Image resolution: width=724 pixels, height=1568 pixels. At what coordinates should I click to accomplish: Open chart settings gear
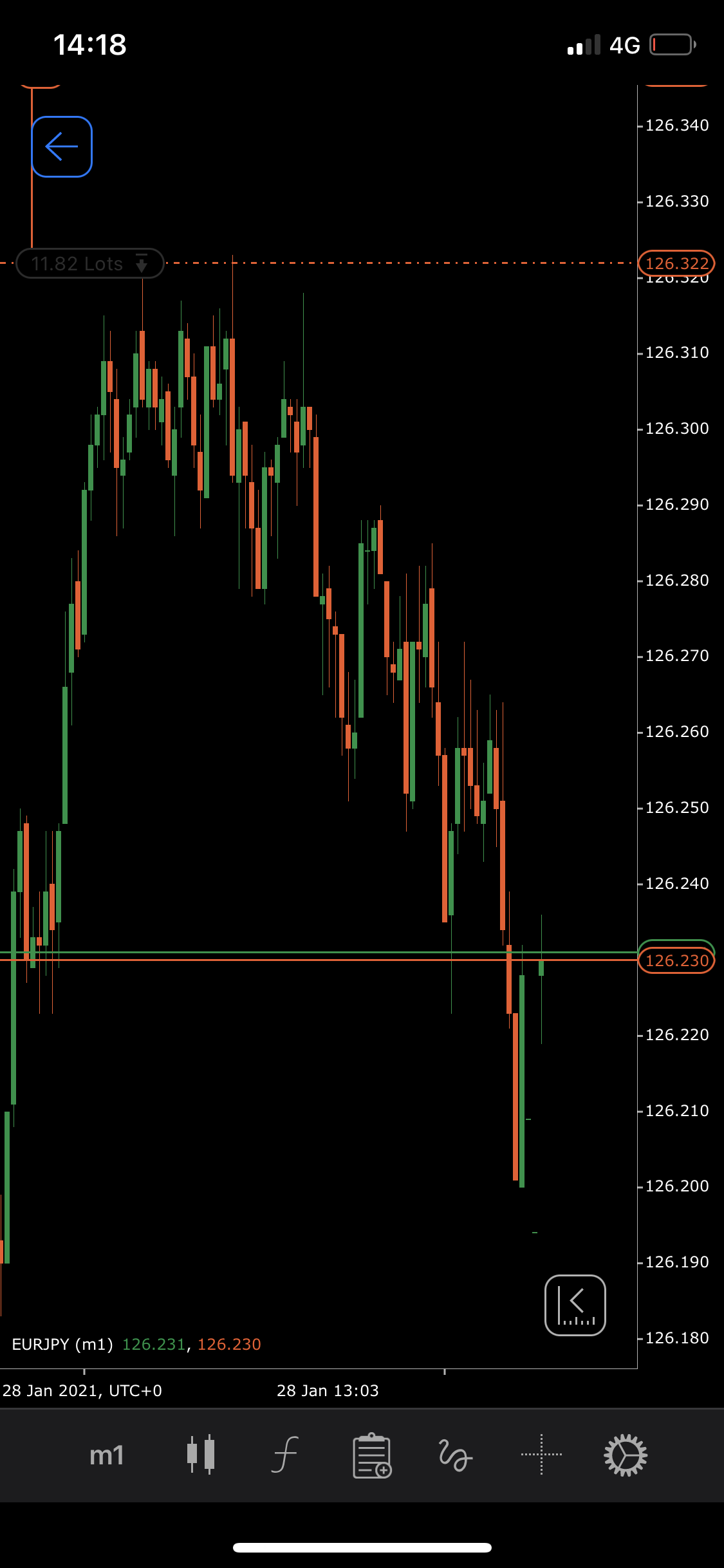pos(626,1455)
